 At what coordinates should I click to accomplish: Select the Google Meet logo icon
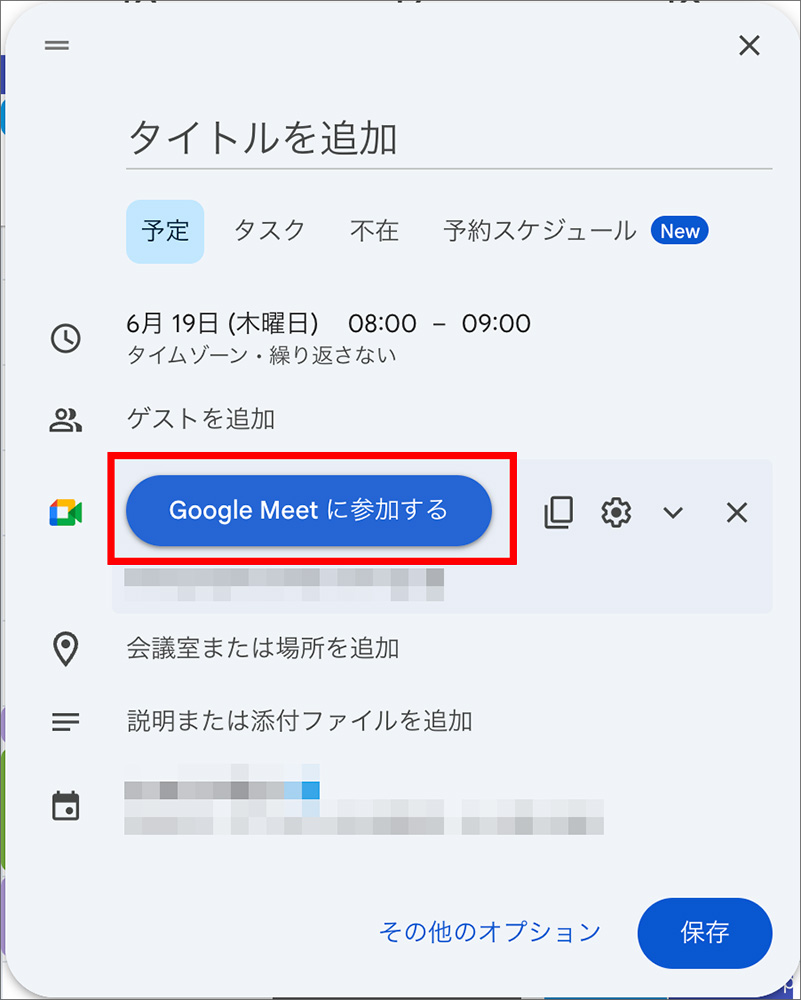[x=65, y=511]
